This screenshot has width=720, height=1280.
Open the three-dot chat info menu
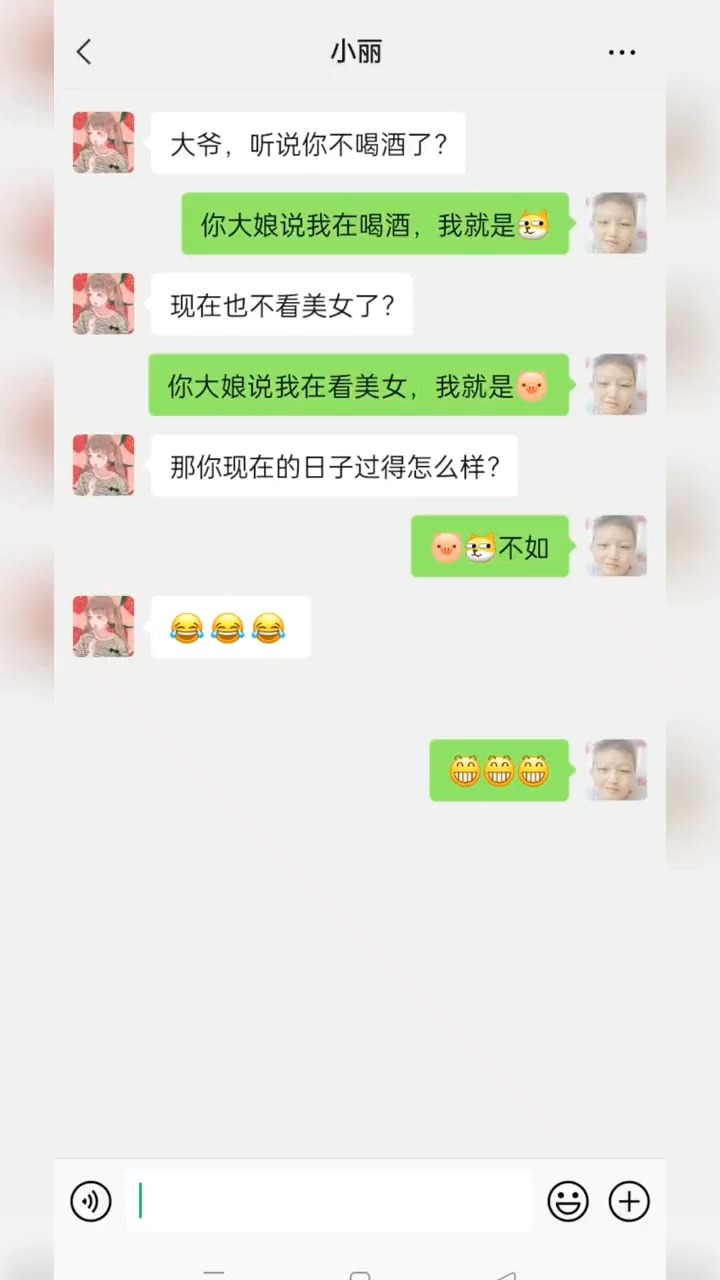click(622, 52)
